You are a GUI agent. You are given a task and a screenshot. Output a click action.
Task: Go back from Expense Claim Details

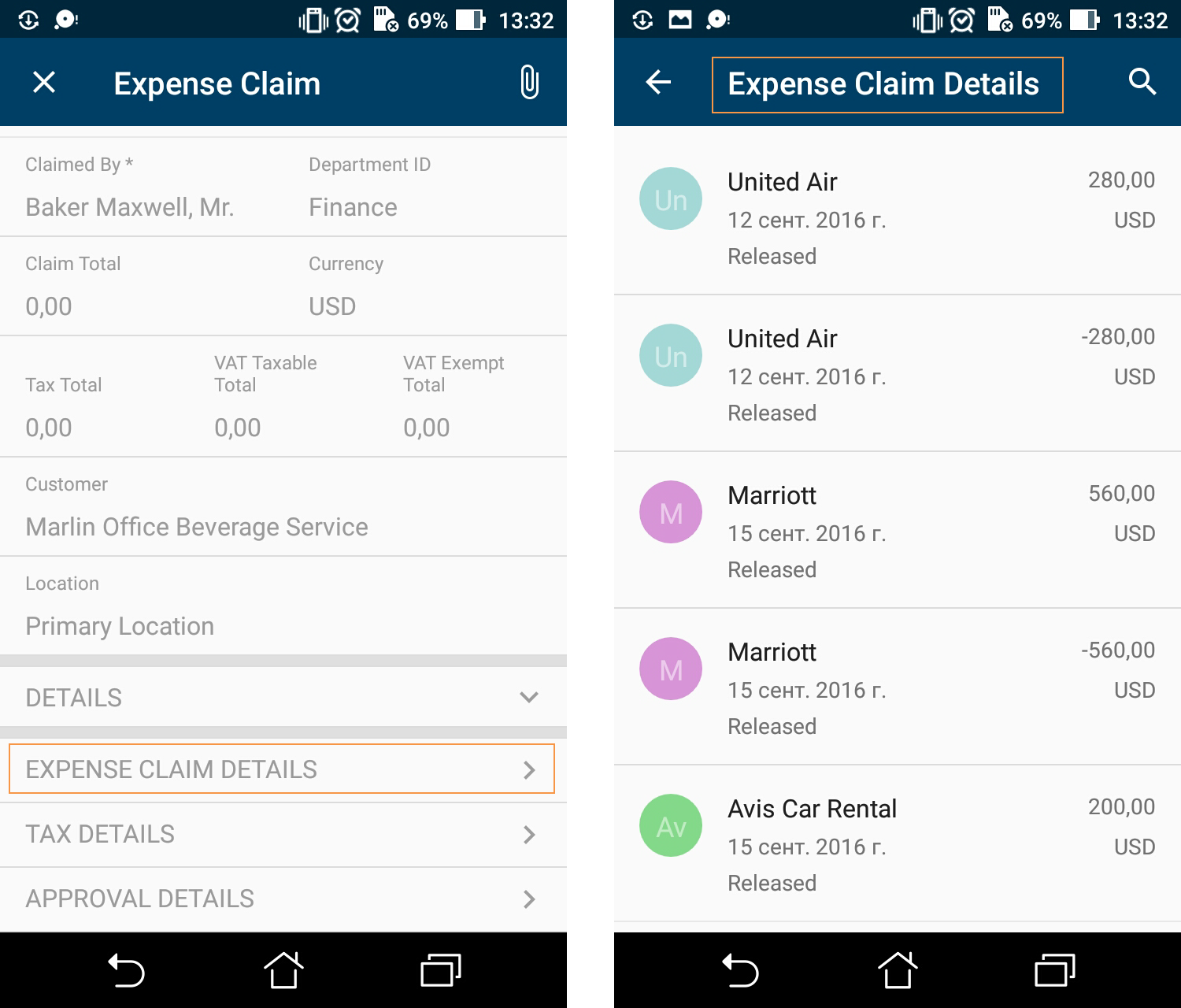coord(658,82)
